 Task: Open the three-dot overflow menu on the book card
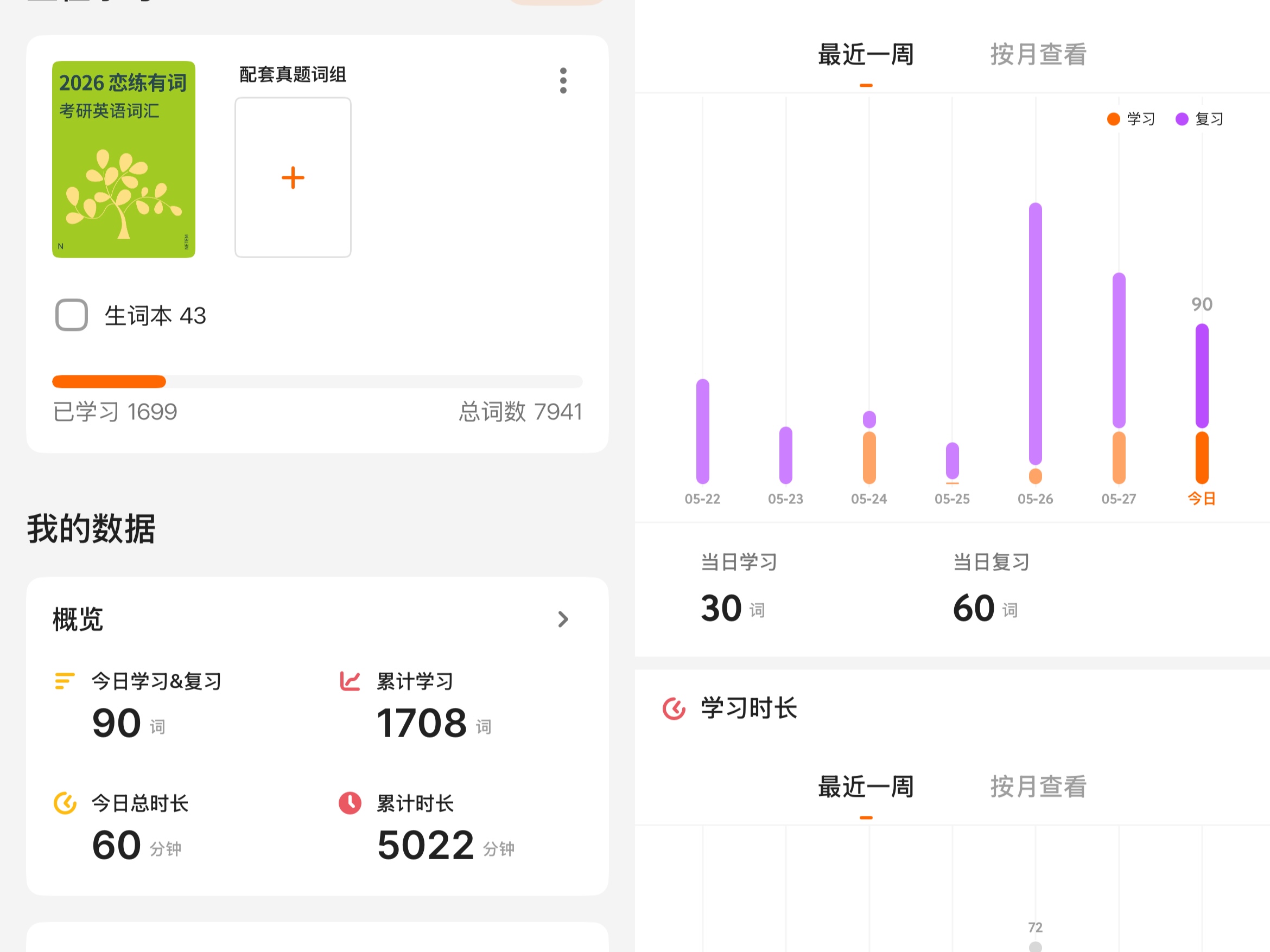pyautogui.click(x=563, y=80)
